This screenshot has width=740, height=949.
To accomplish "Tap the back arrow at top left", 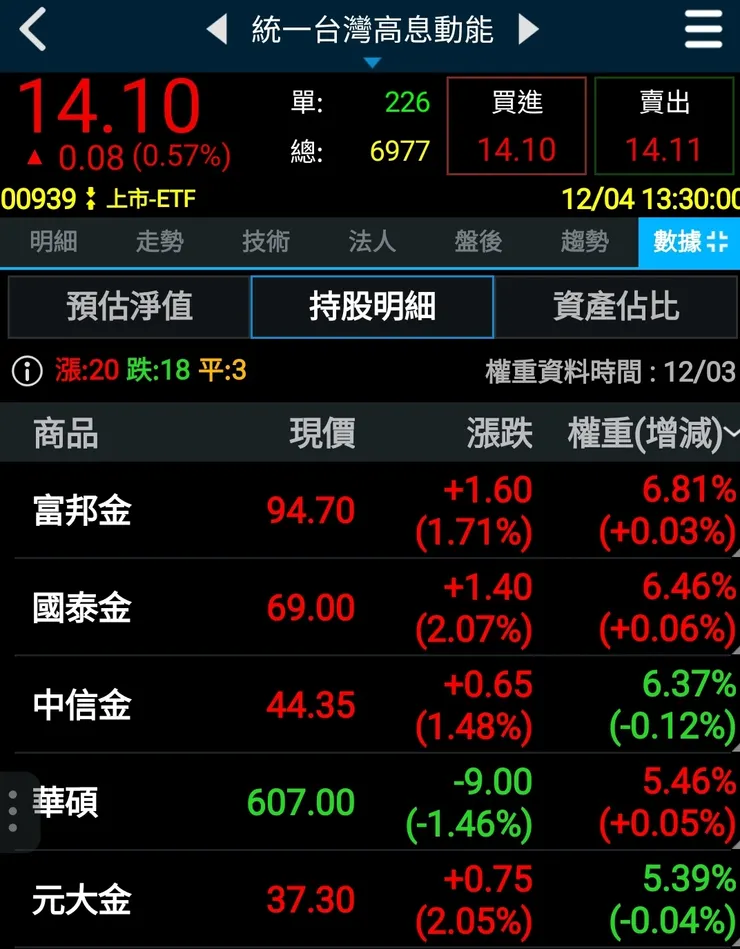I will point(29,30).
